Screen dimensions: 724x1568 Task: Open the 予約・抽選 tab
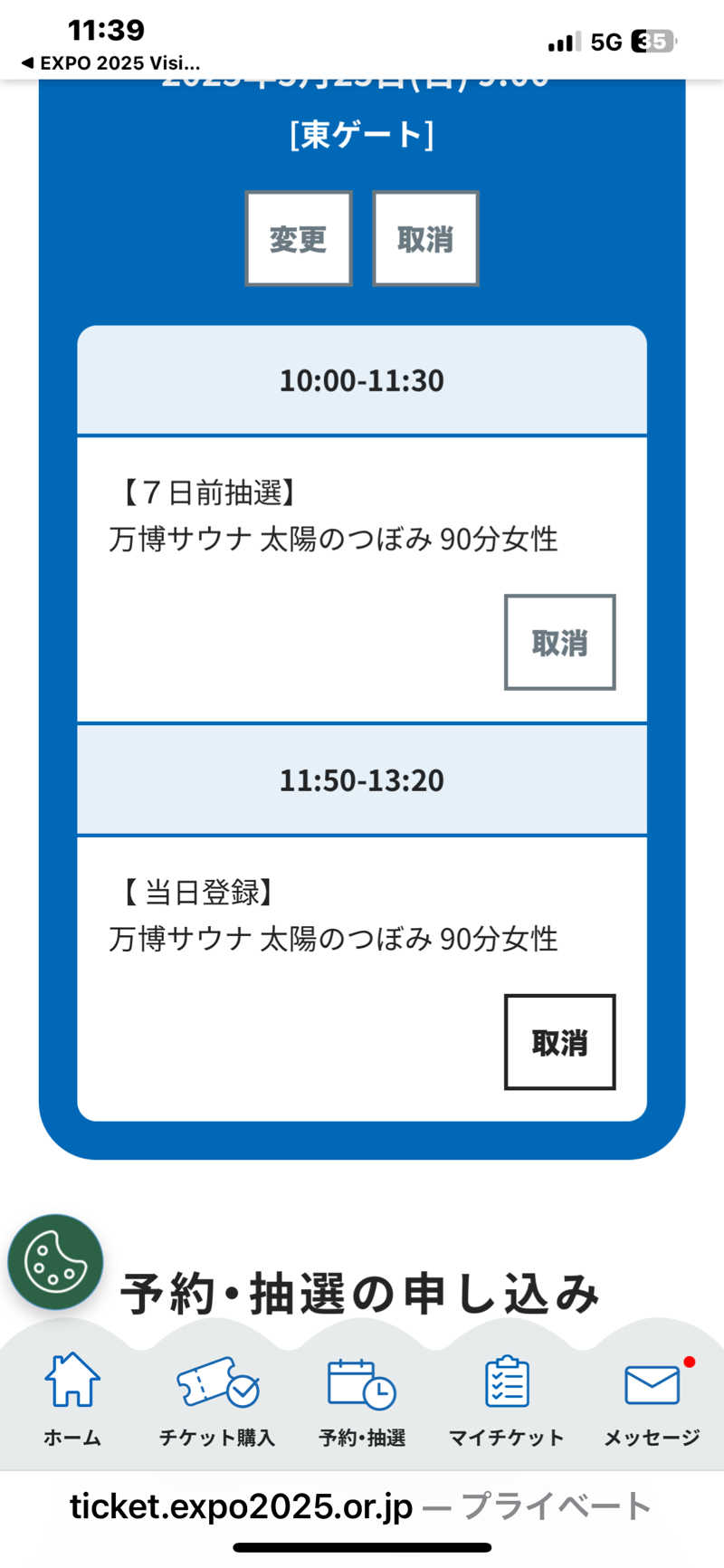[x=362, y=1399]
